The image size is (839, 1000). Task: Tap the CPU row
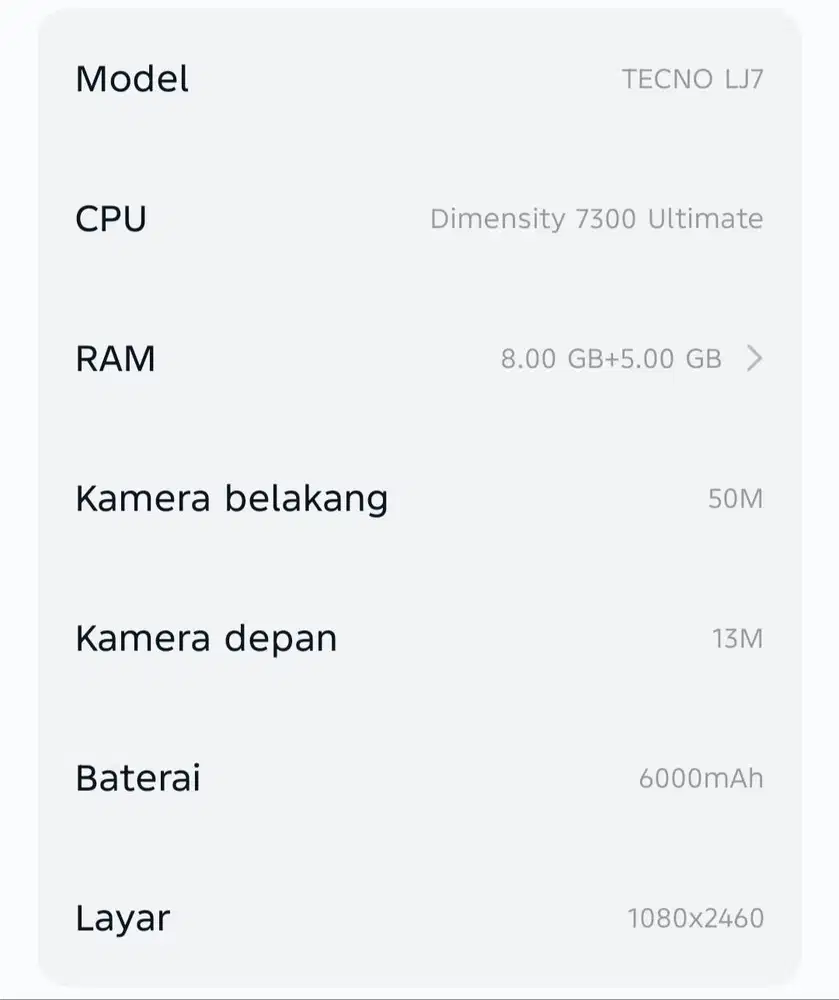pyautogui.click(x=420, y=218)
